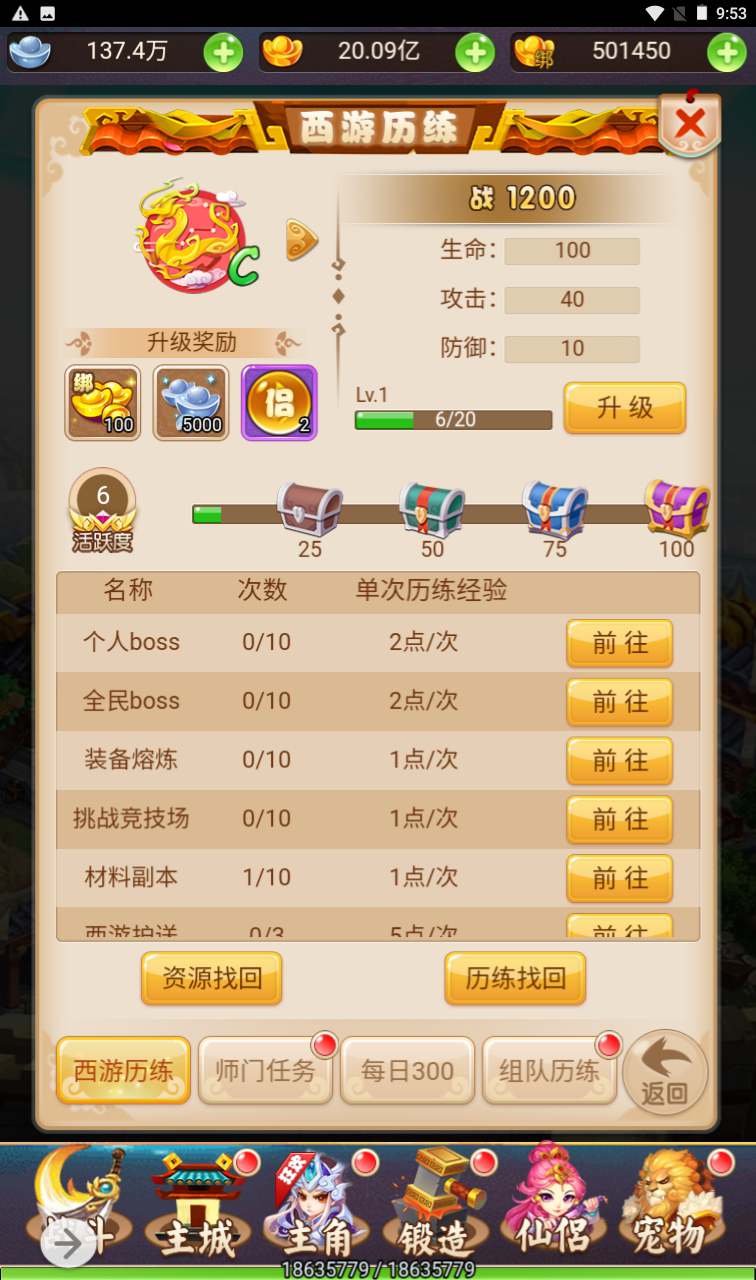This screenshot has width=756, height=1280.
Task: Tap the 历练找回 button
Action: pyautogui.click(x=514, y=977)
